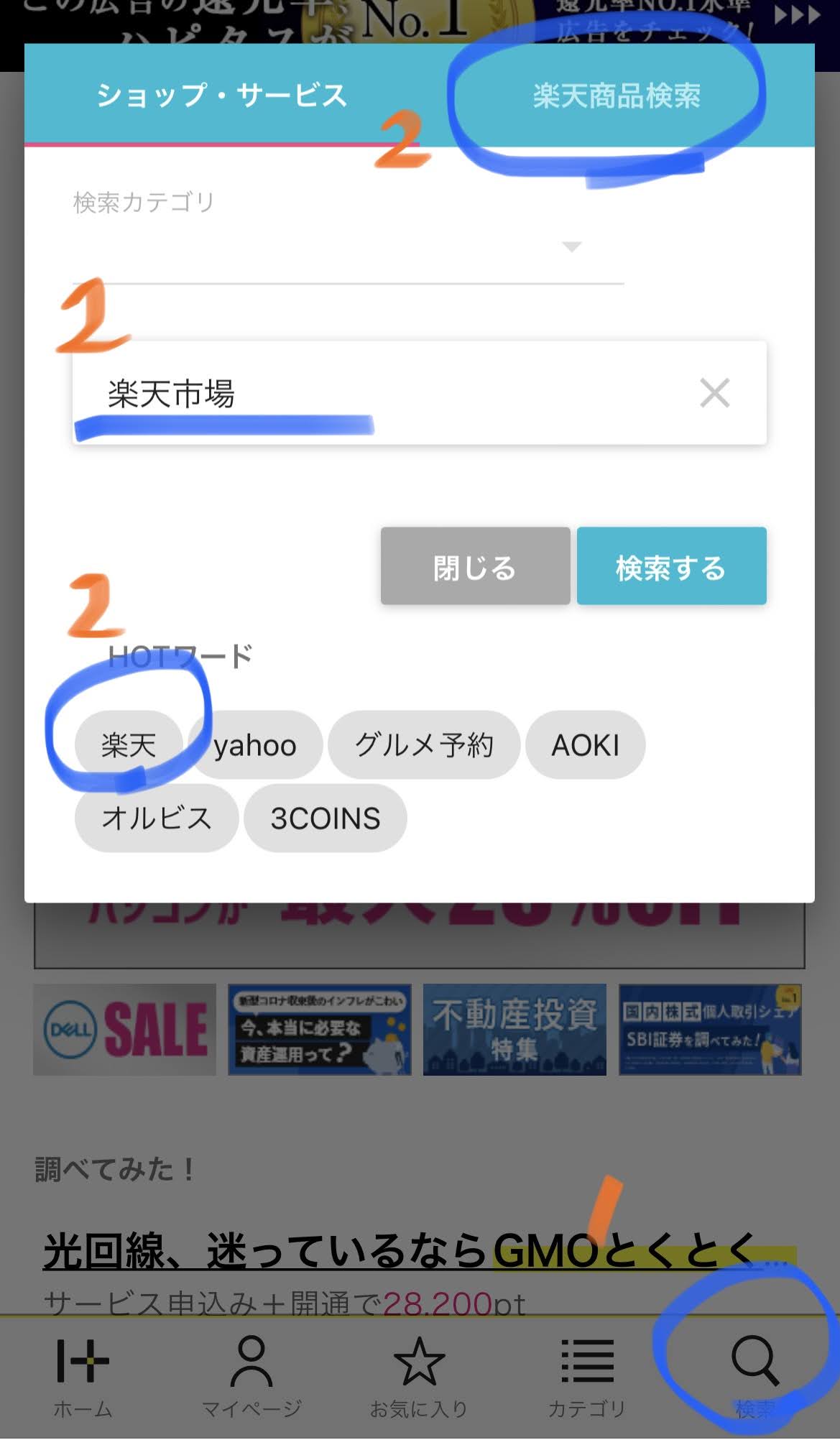Clear the search text with the X
The height and width of the screenshot is (1440, 840).
(715, 393)
